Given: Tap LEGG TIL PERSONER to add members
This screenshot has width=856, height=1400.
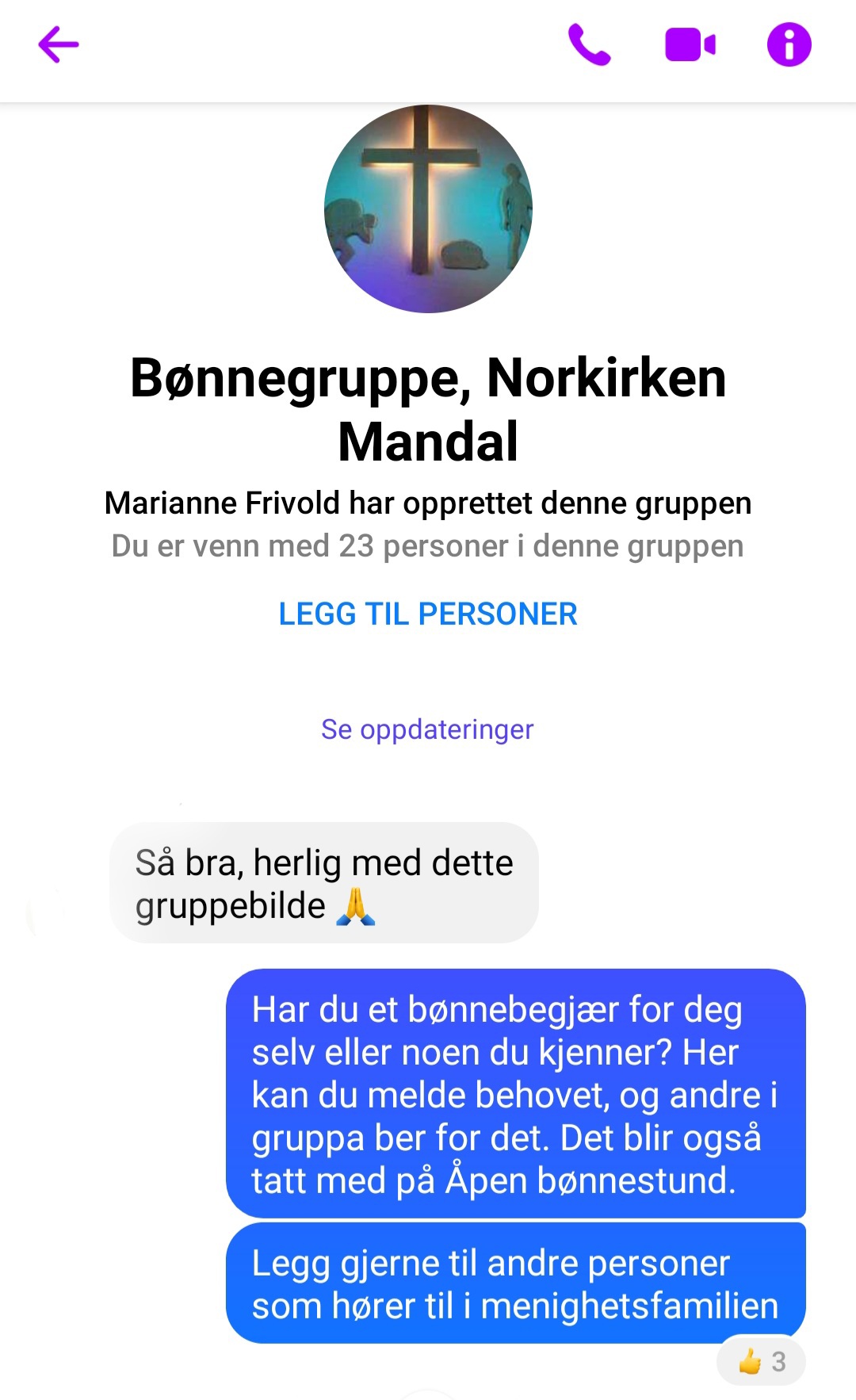Looking at the screenshot, I should [428, 614].
